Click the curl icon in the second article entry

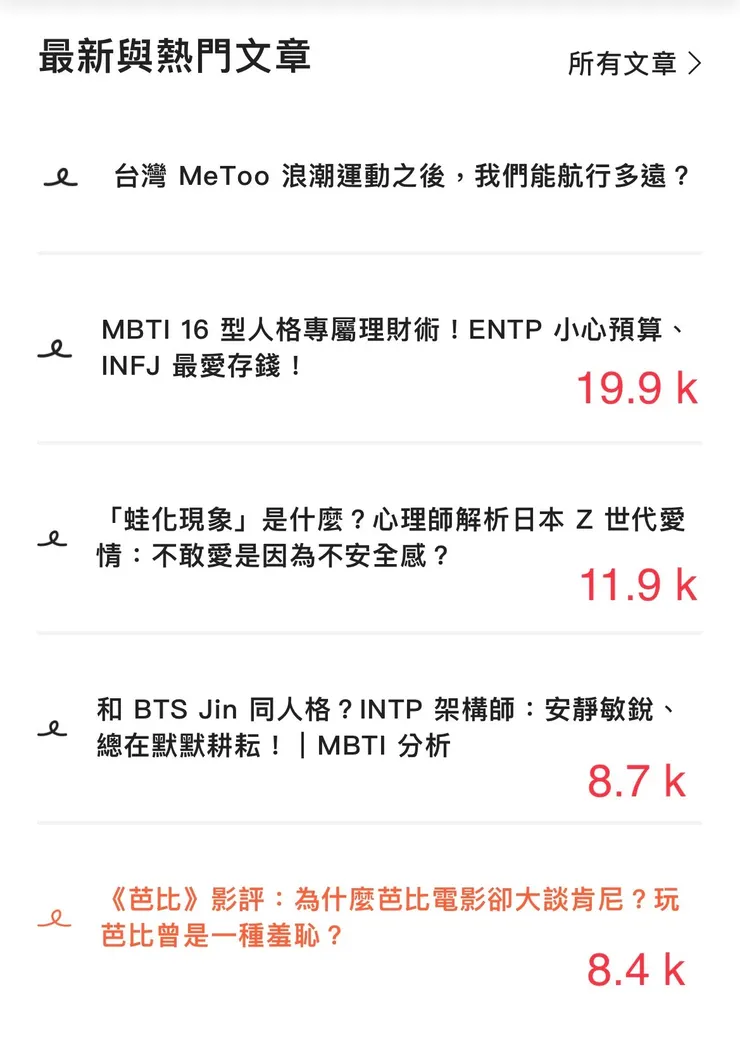click(55, 346)
